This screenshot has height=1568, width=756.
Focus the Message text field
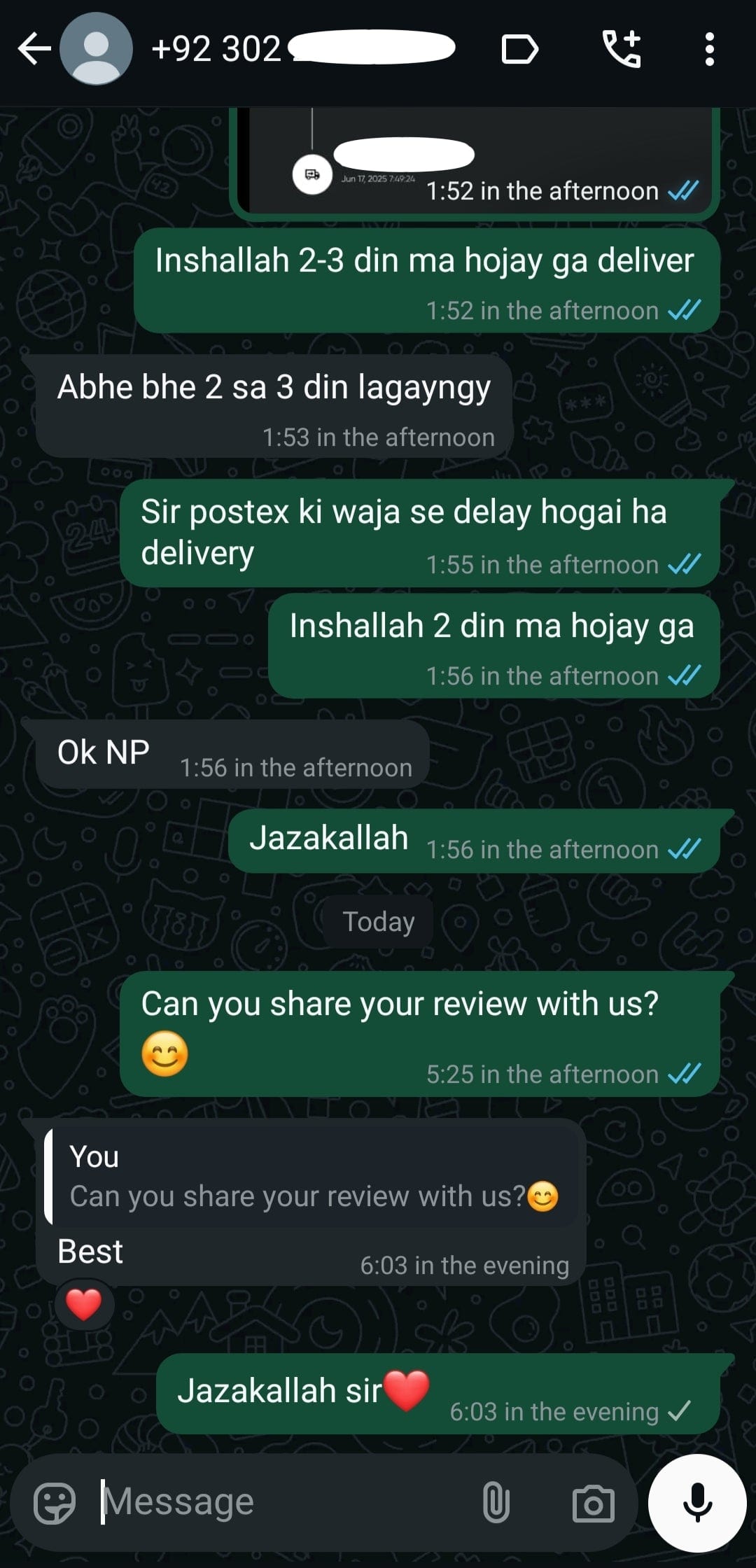[x=280, y=1501]
